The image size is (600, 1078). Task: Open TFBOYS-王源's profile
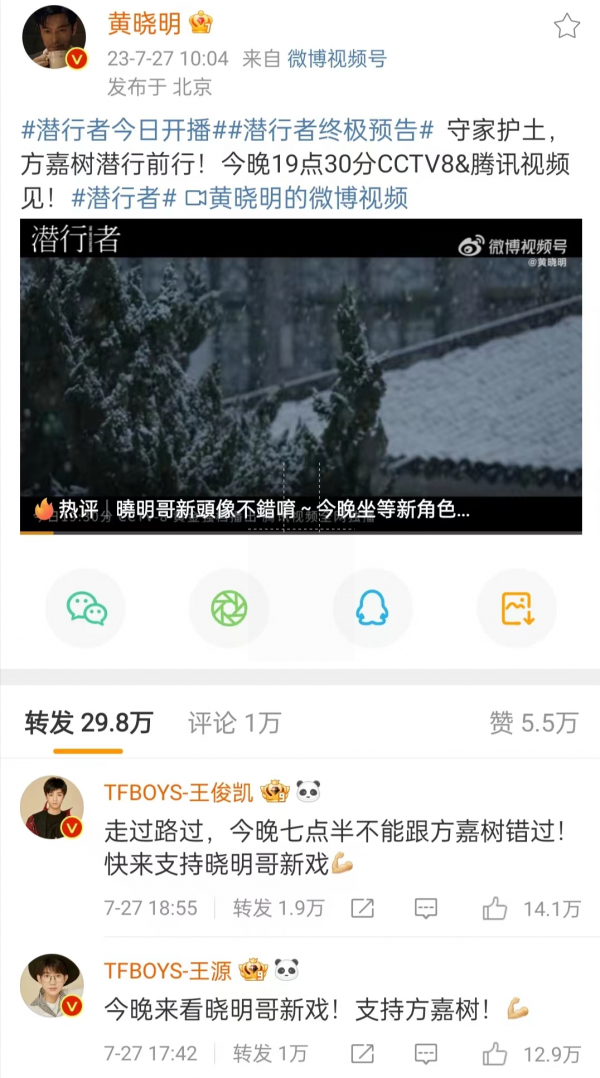(52, 986)
